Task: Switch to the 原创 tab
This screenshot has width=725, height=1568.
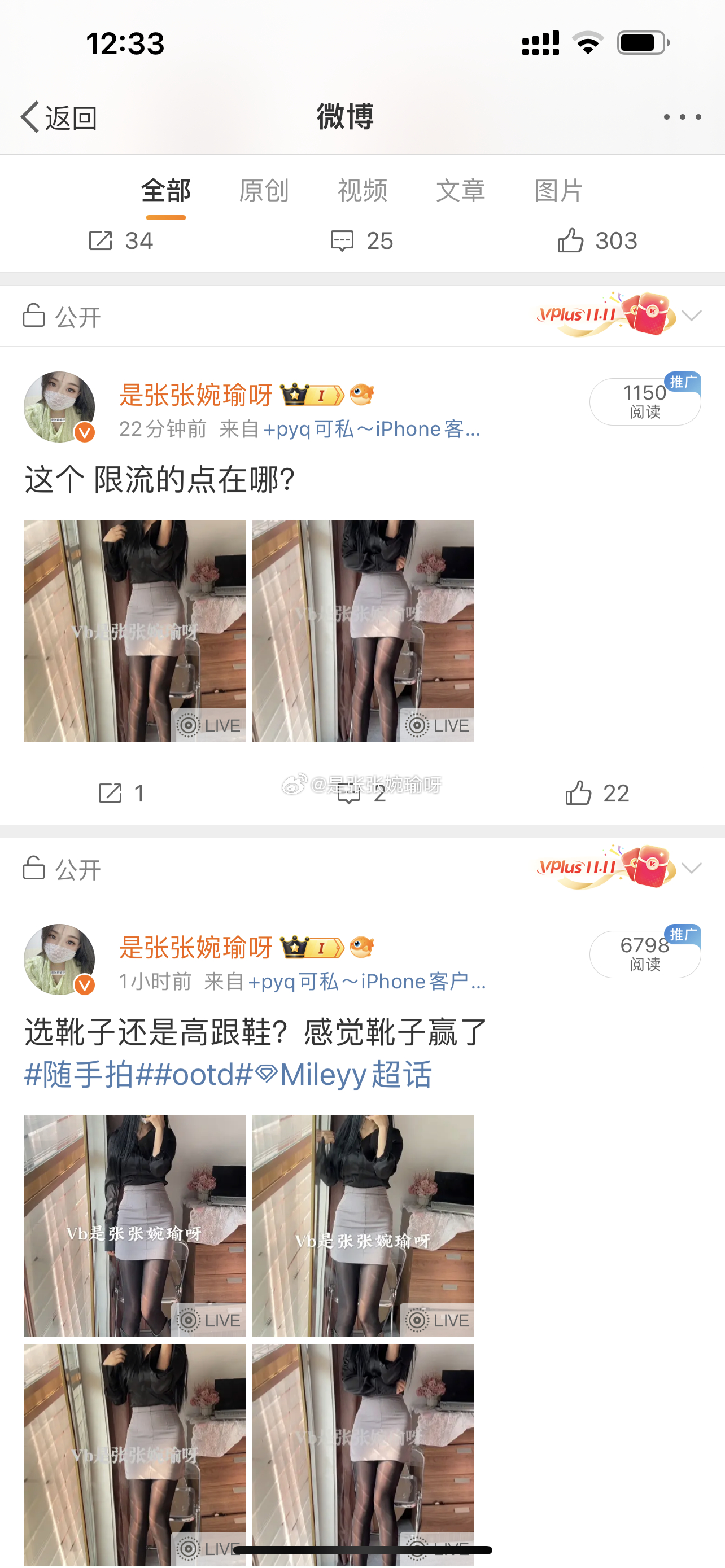Action: click(264, 191)
